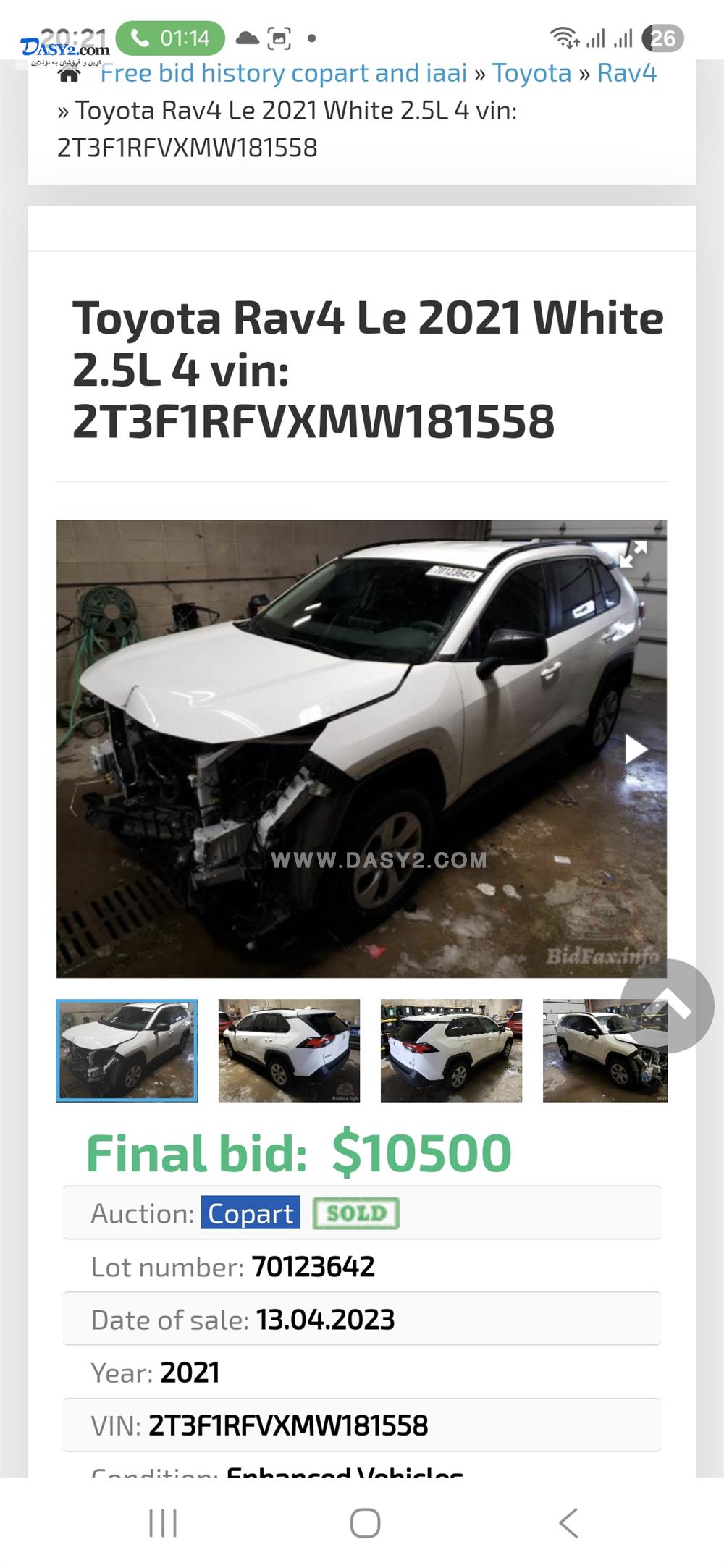Open the Copart auction link
This screenshot has height=1568, width=724.
click(251, 1213)
